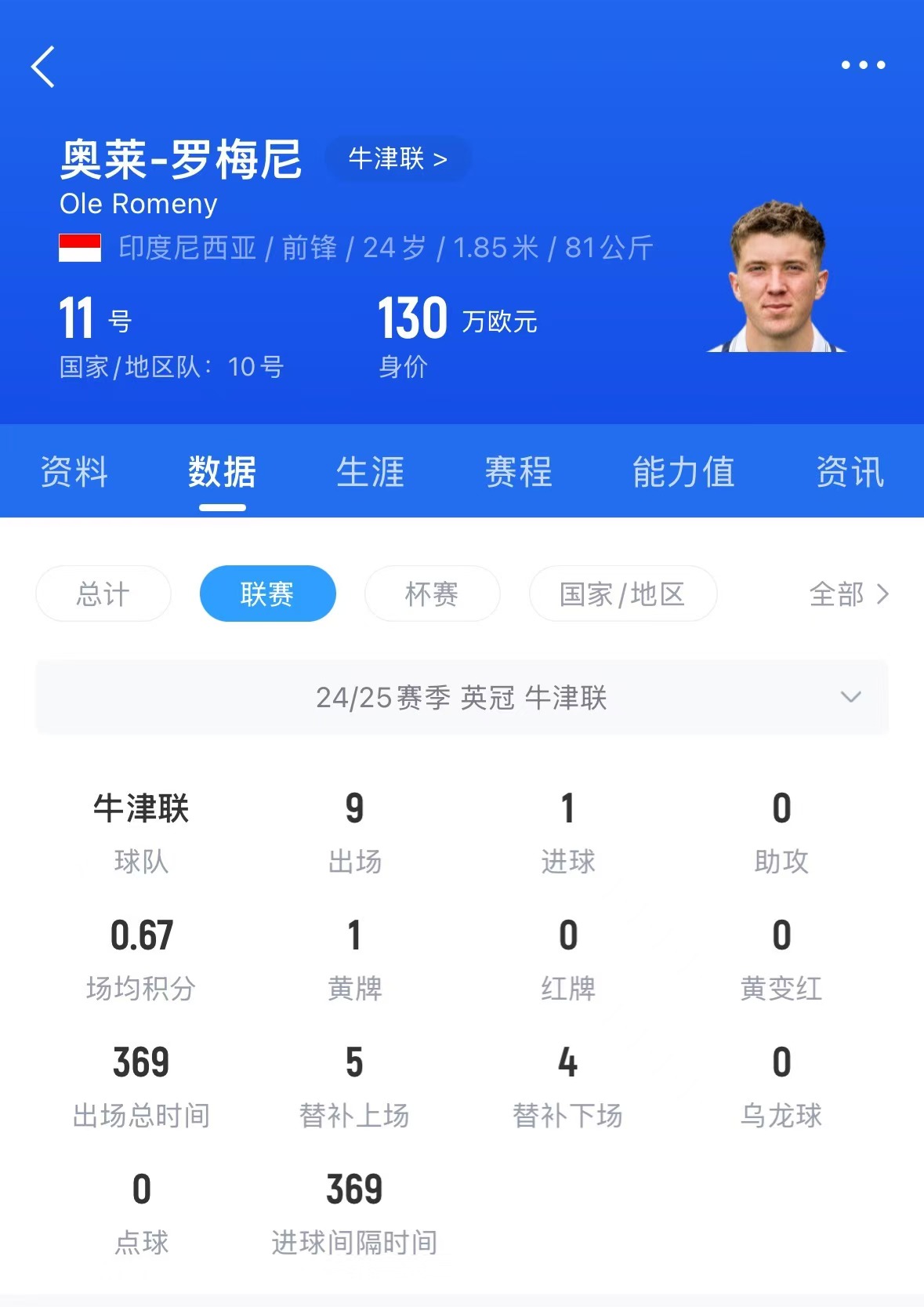Select the 联赛 filter chip
924x1307 pixels.
(267, 594)
